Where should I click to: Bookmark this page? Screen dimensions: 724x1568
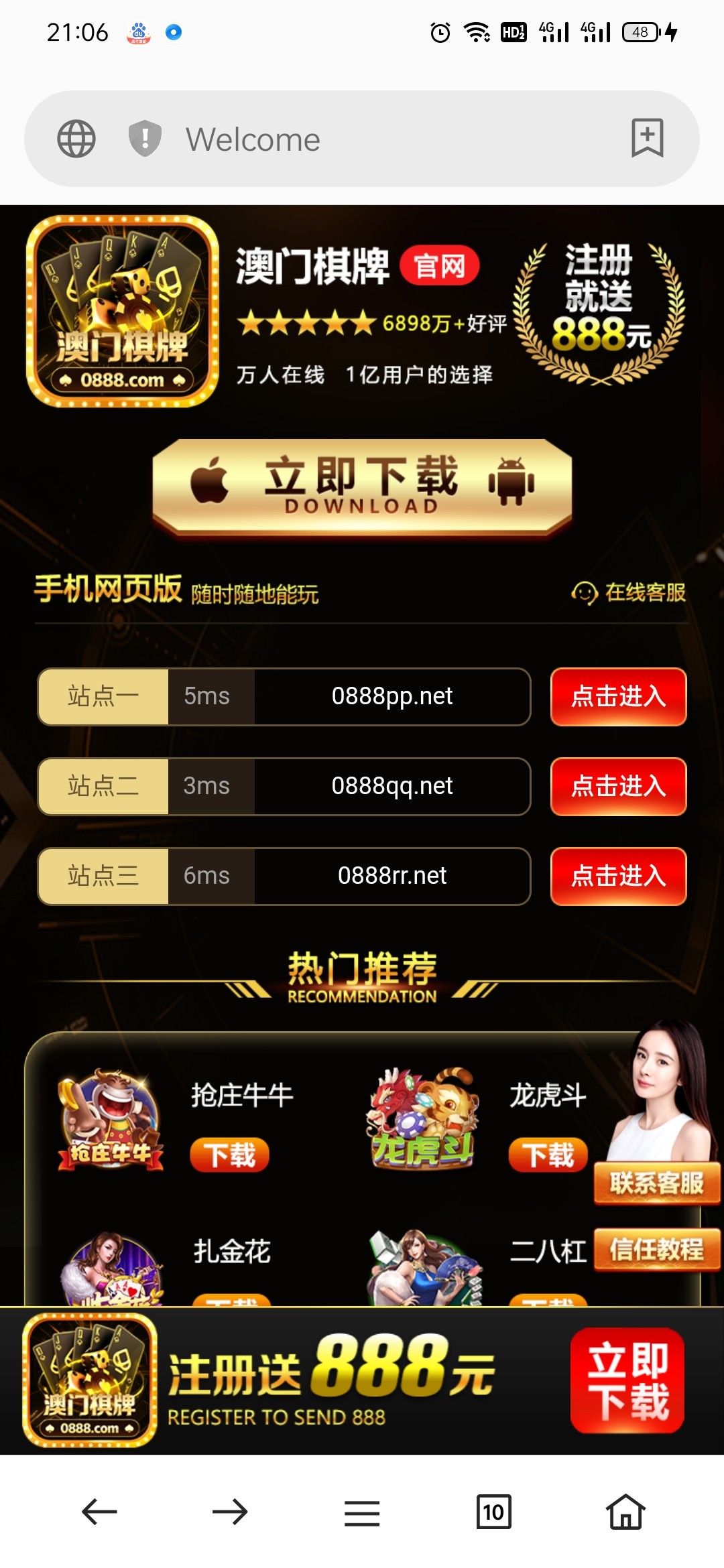(x=647, y=138)
